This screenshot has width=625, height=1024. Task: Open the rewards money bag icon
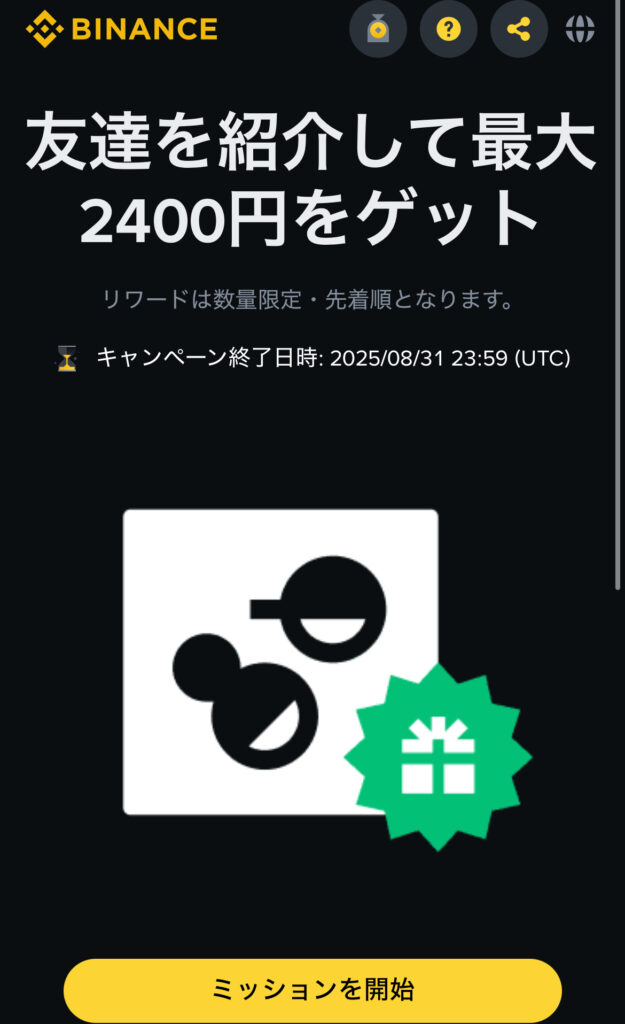(x=378, y=29)
